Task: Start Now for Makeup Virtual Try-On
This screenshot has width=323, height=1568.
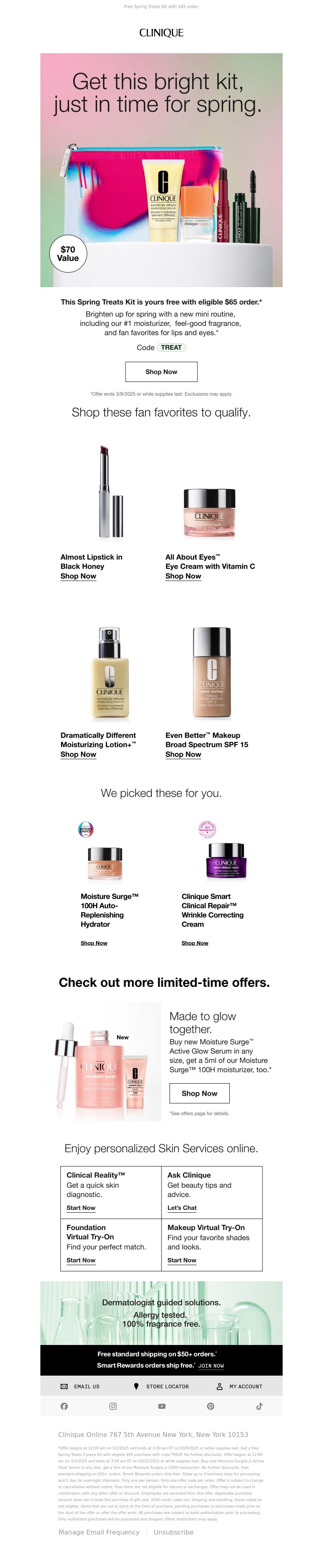Action: tap(182, 1260)
